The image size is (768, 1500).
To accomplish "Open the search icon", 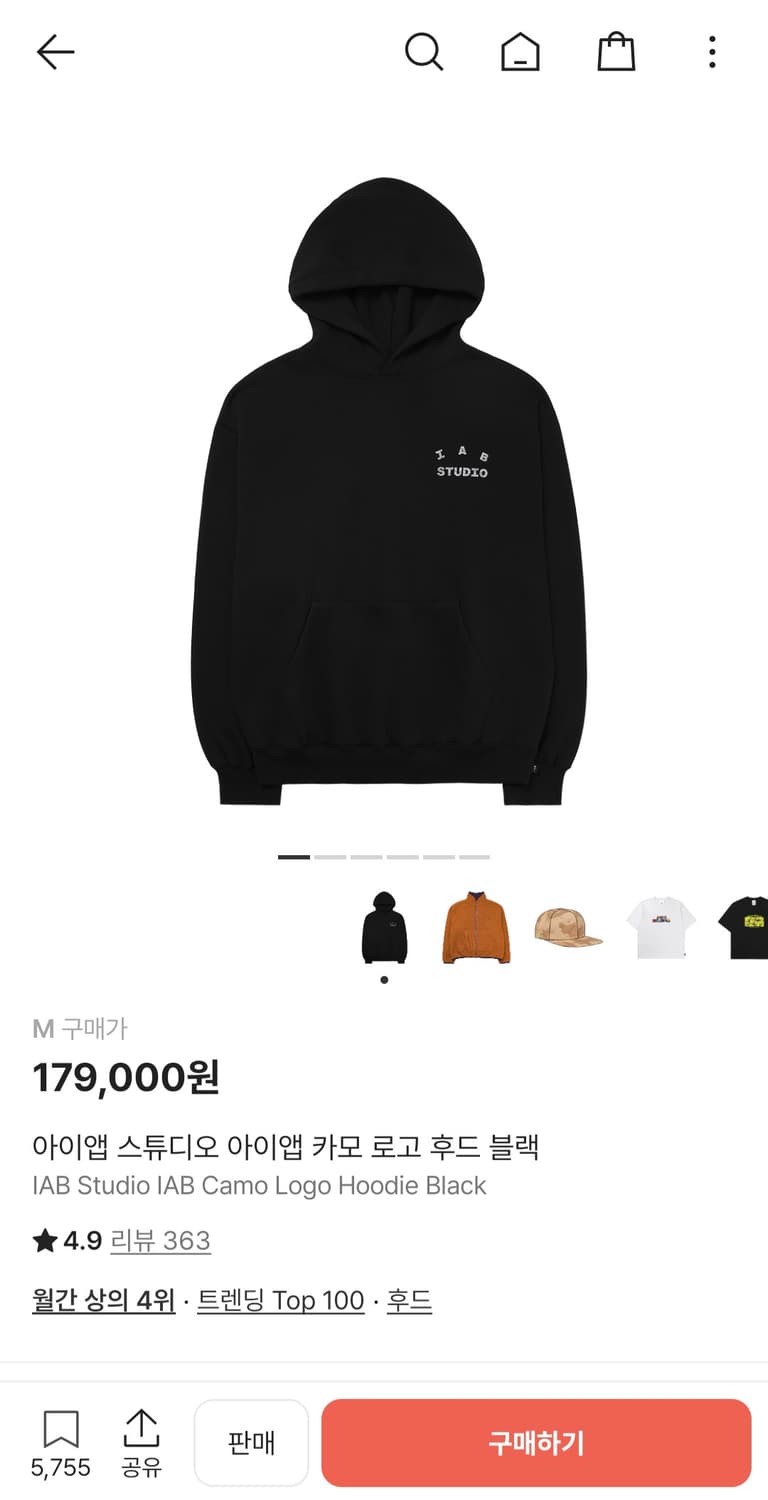I will 424,52.
